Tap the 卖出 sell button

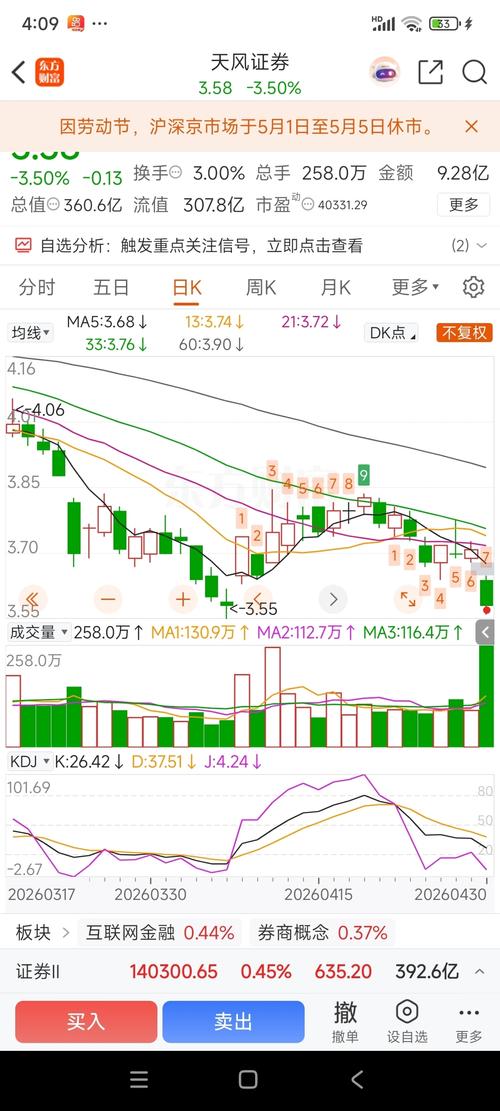[234, 1021]
